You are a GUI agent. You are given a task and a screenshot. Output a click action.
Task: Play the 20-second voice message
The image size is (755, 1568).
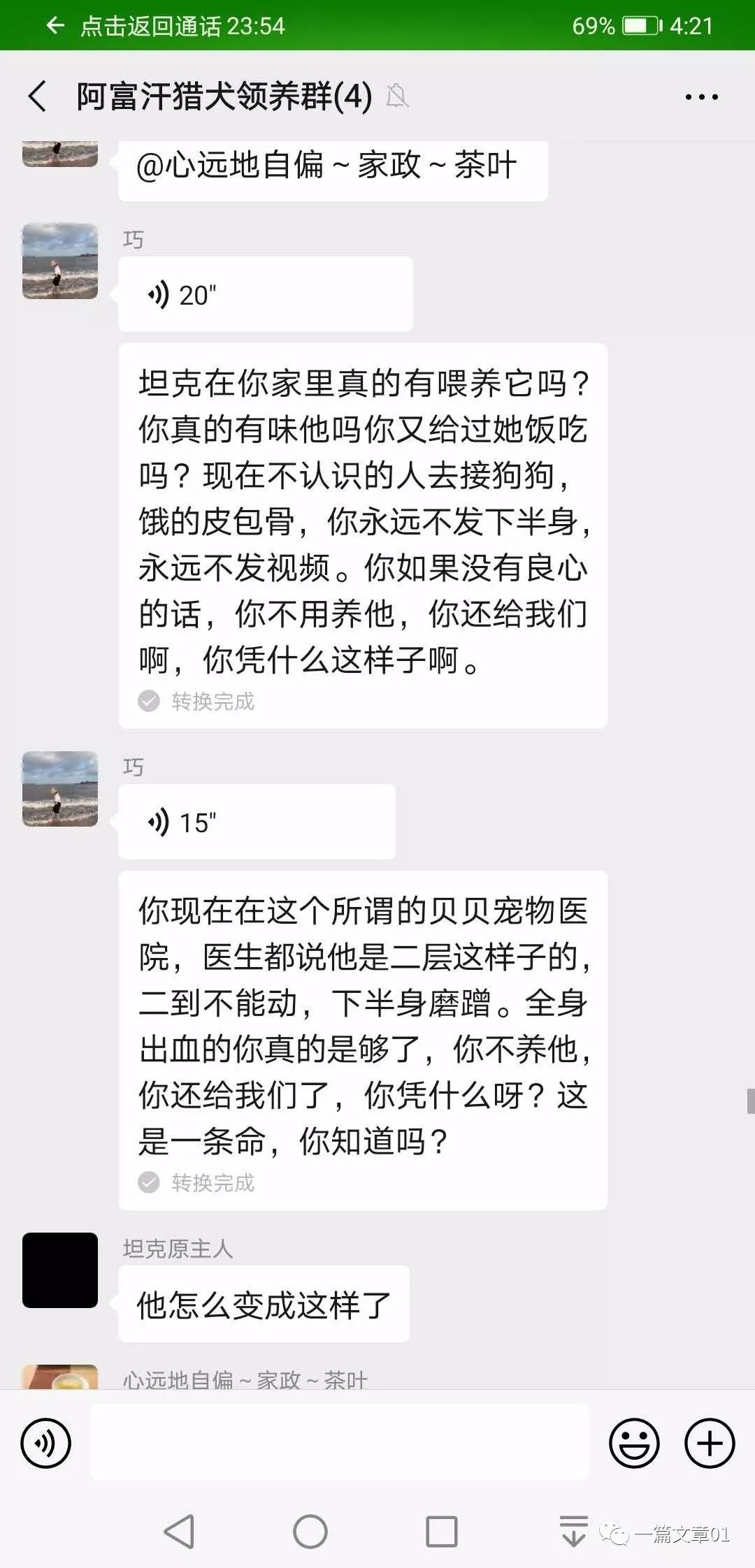pos(266,293)
